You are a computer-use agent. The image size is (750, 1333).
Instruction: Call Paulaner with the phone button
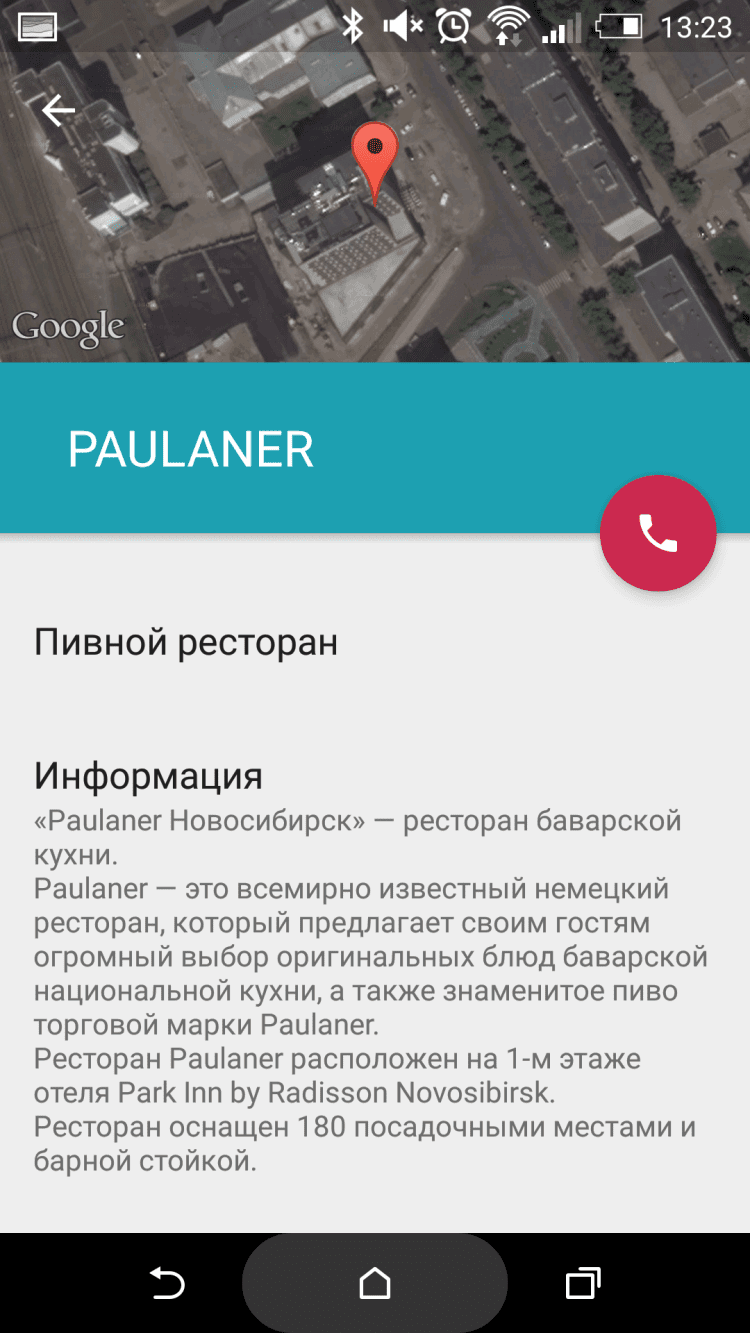[658, 533]
